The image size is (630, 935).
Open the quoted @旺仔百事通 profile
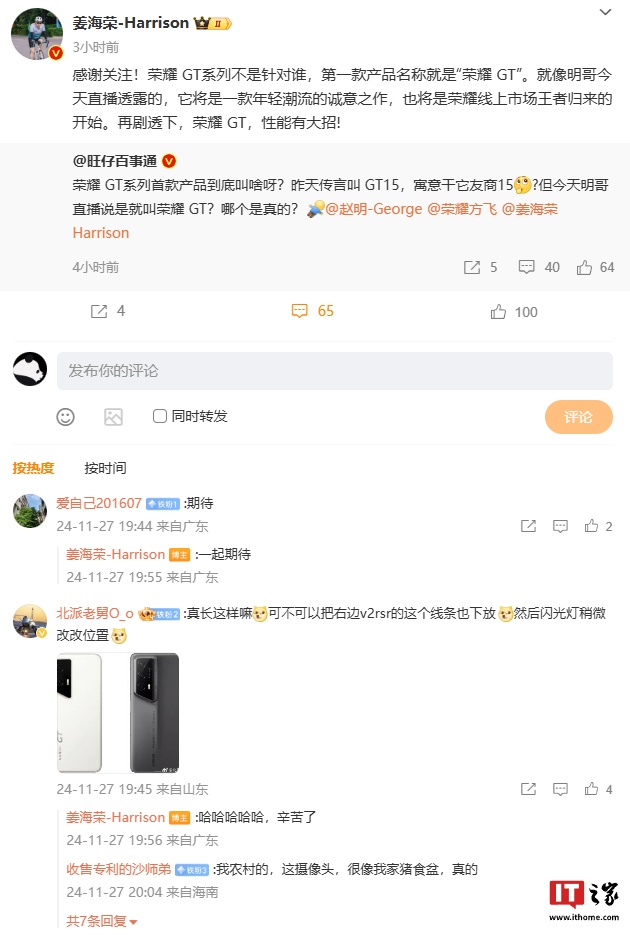[x=116, y=160]
